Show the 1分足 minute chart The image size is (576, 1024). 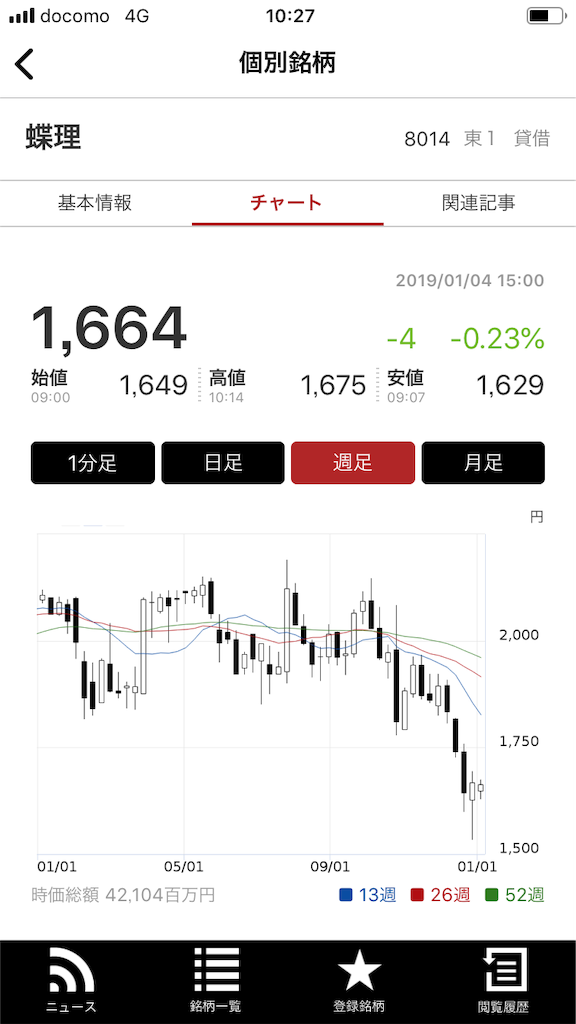93,463
